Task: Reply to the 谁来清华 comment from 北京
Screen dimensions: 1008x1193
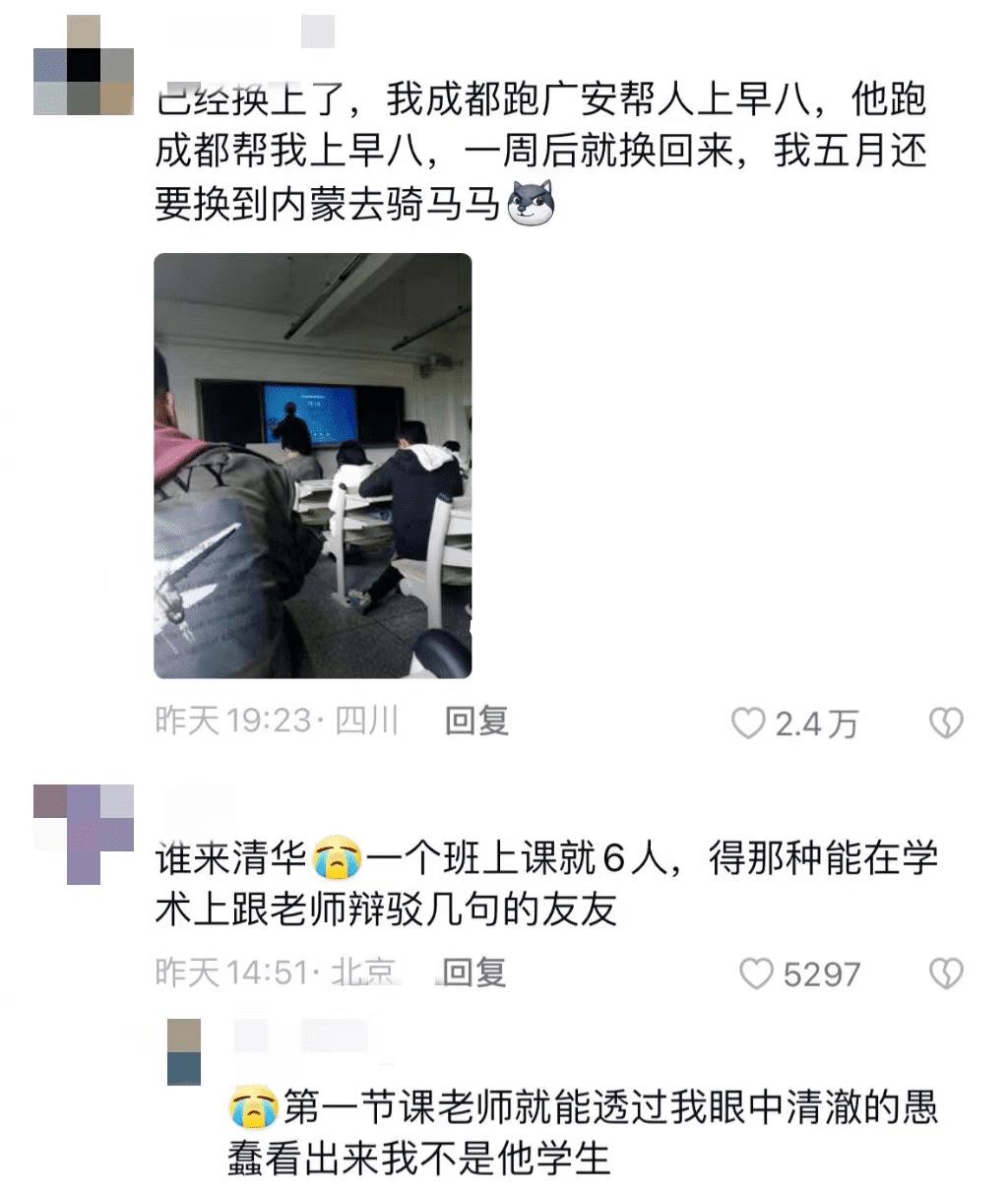Action: point(474,973)
